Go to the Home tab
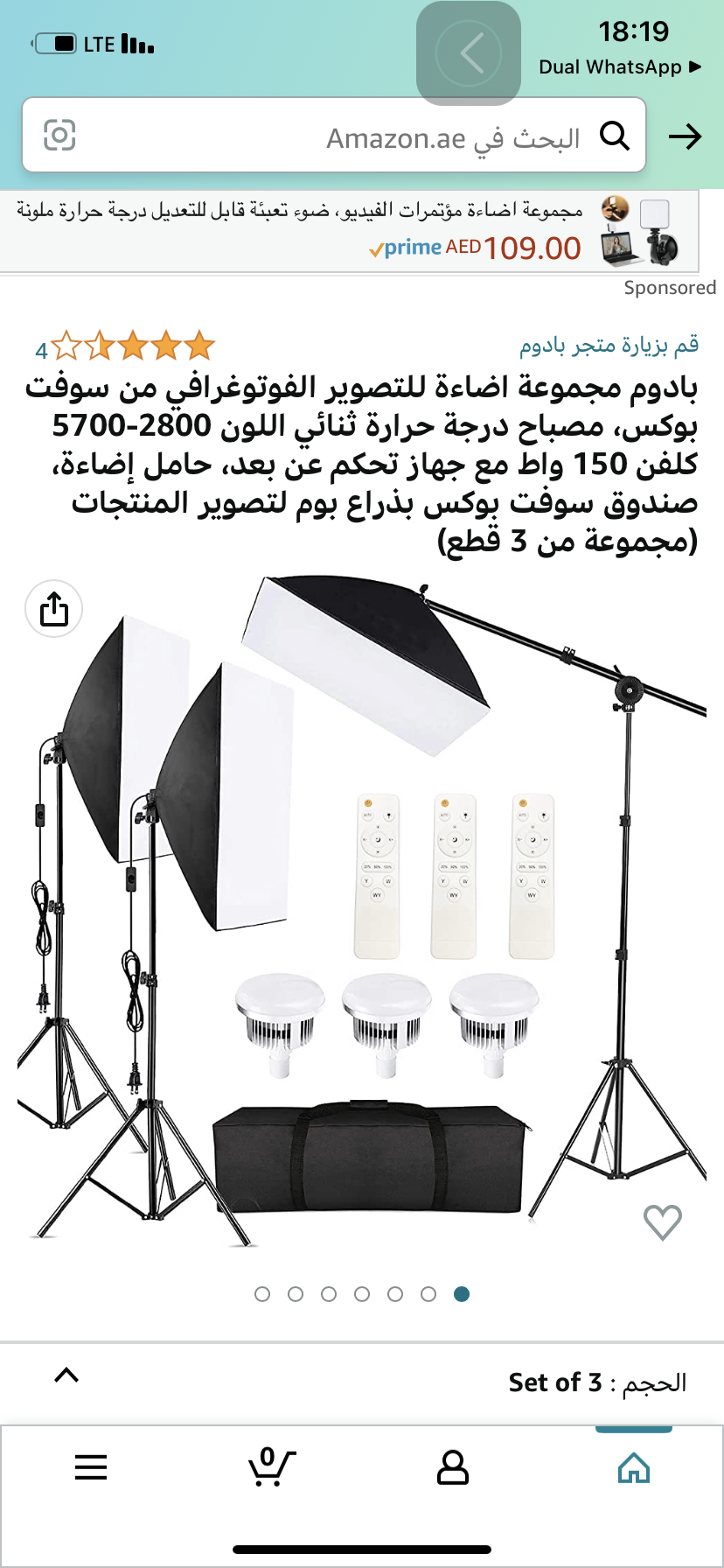 634,1467
